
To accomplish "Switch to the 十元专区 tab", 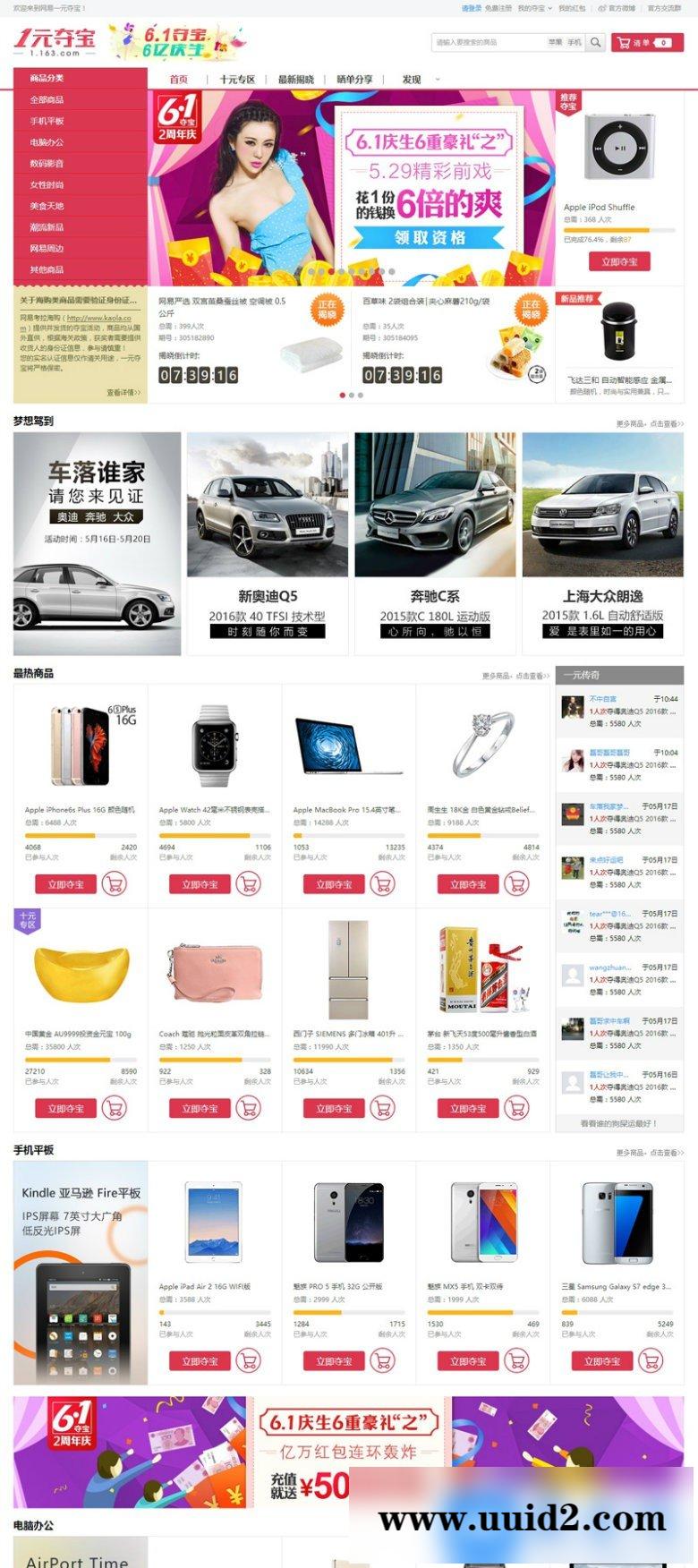I will [237, 80].
